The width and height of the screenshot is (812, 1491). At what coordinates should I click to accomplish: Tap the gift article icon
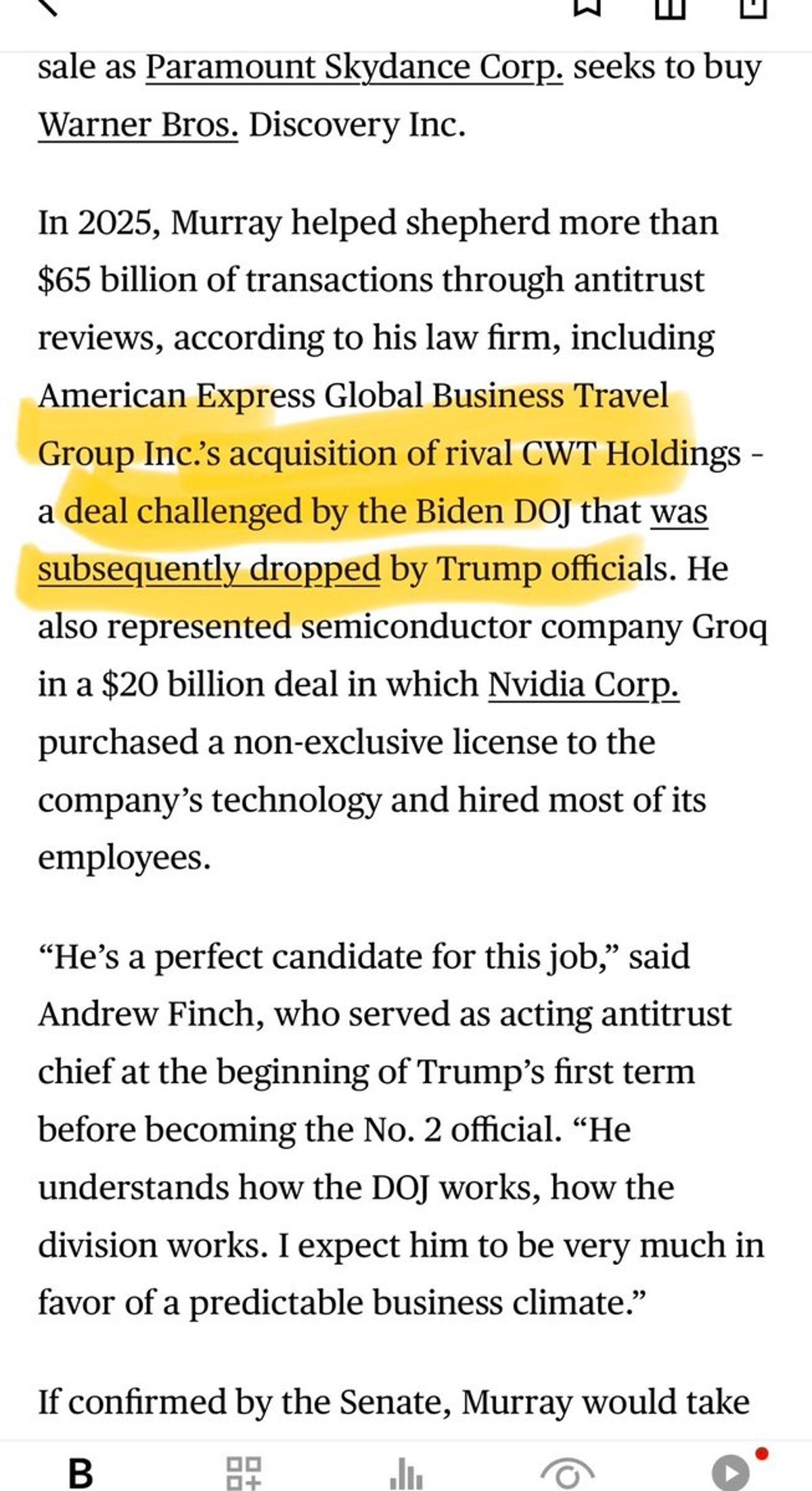click(x=671, y=7)
